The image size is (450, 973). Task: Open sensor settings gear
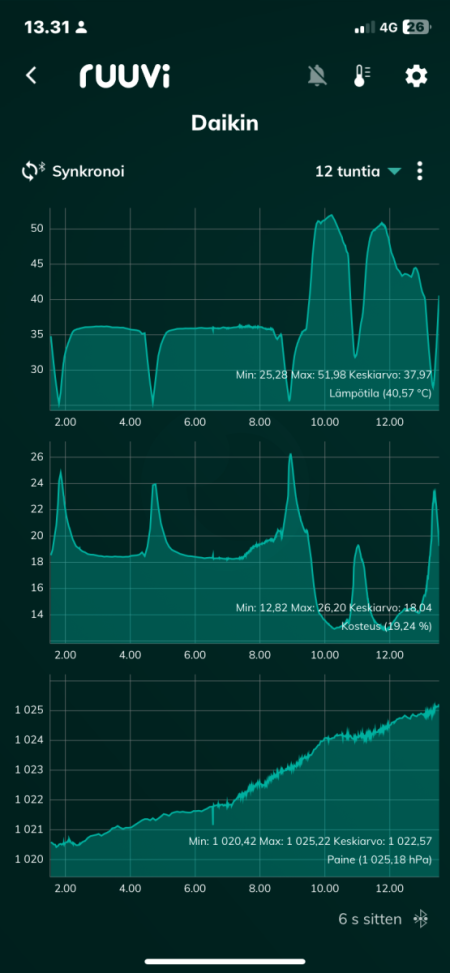pos(416,76)
